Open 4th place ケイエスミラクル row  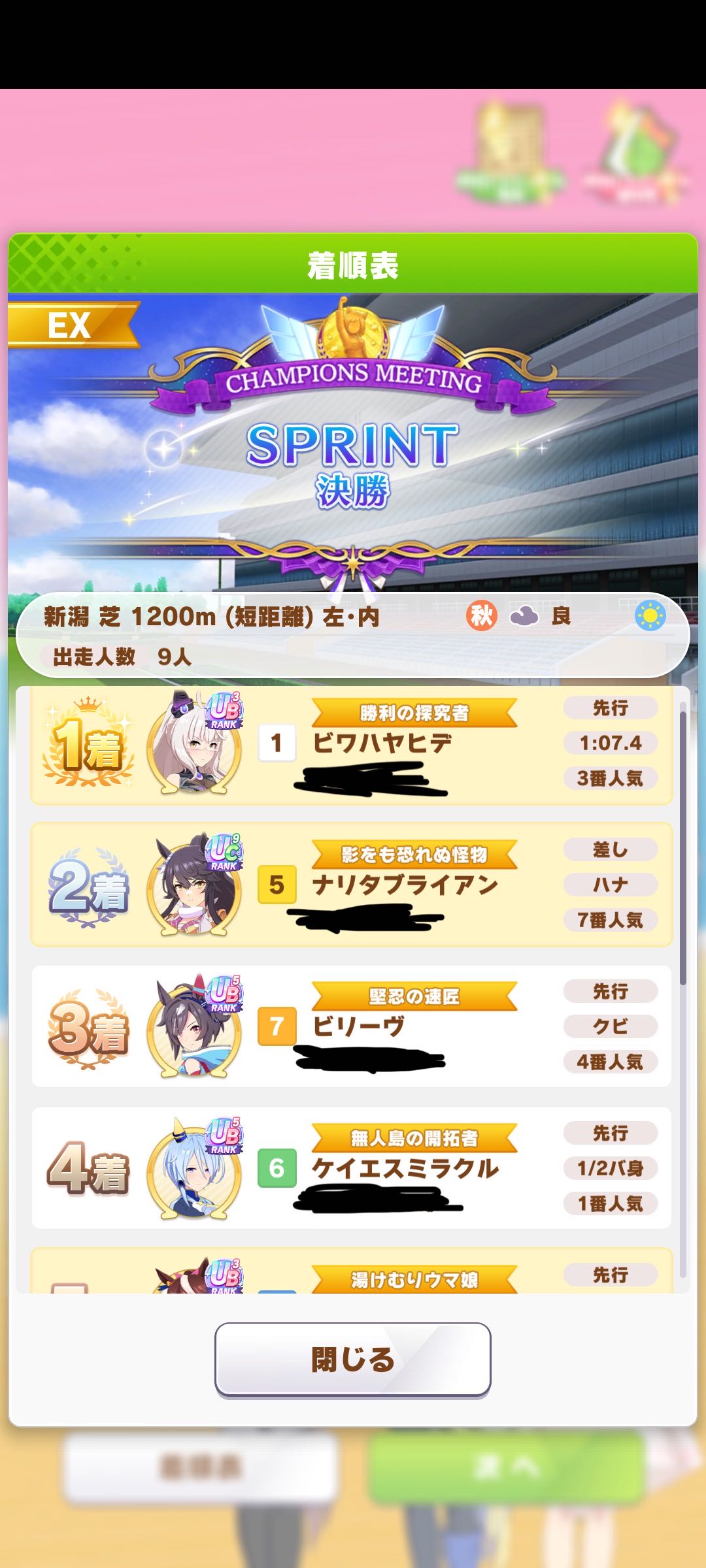click(x=352, y=1168)
